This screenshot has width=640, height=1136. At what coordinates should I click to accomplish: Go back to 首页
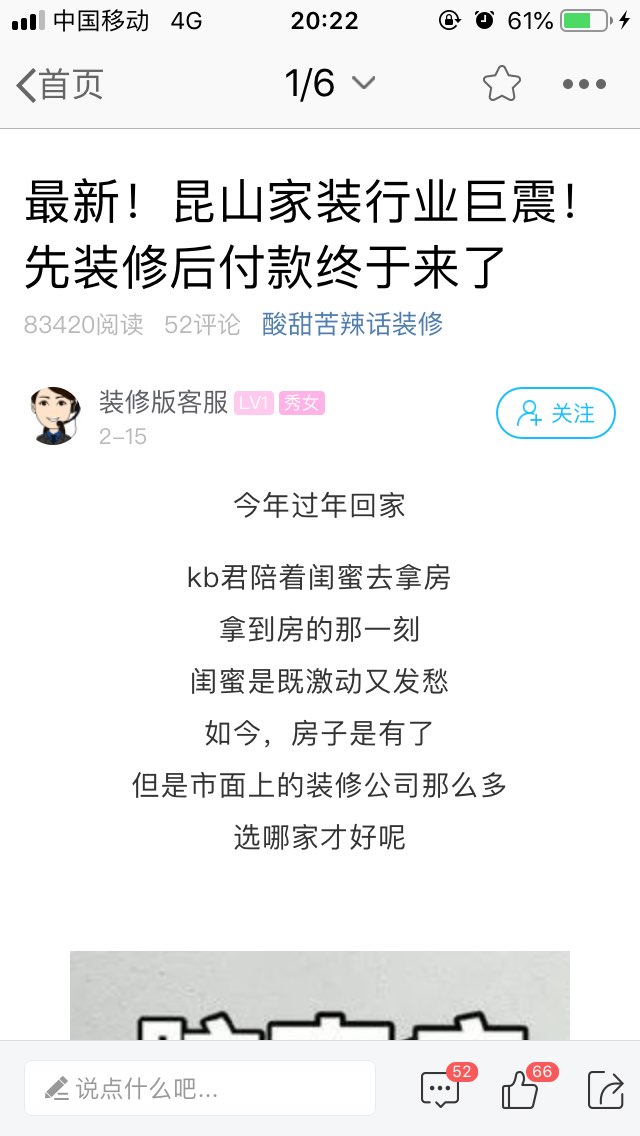point(60,84)
